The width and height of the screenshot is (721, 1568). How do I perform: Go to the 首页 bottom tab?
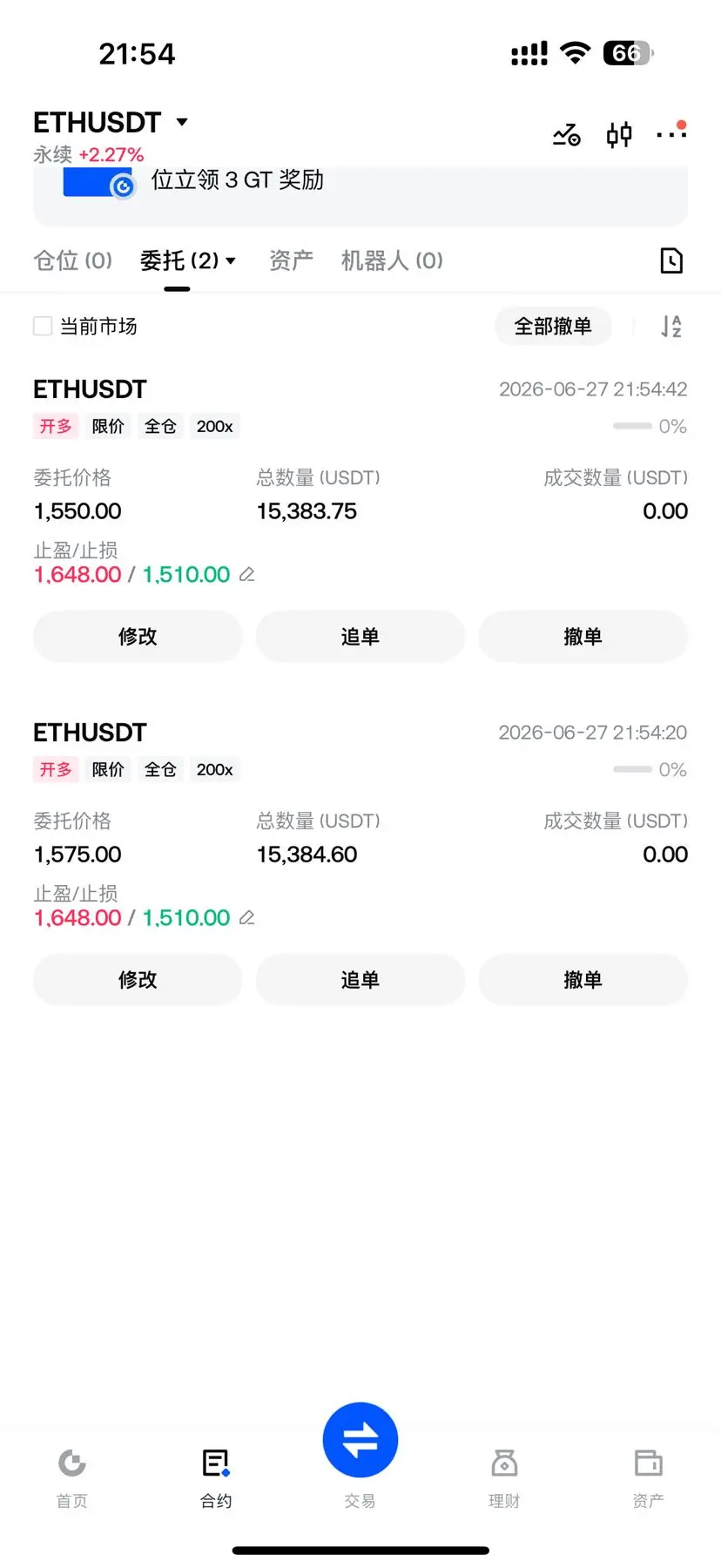click(x=72, y=1477)
